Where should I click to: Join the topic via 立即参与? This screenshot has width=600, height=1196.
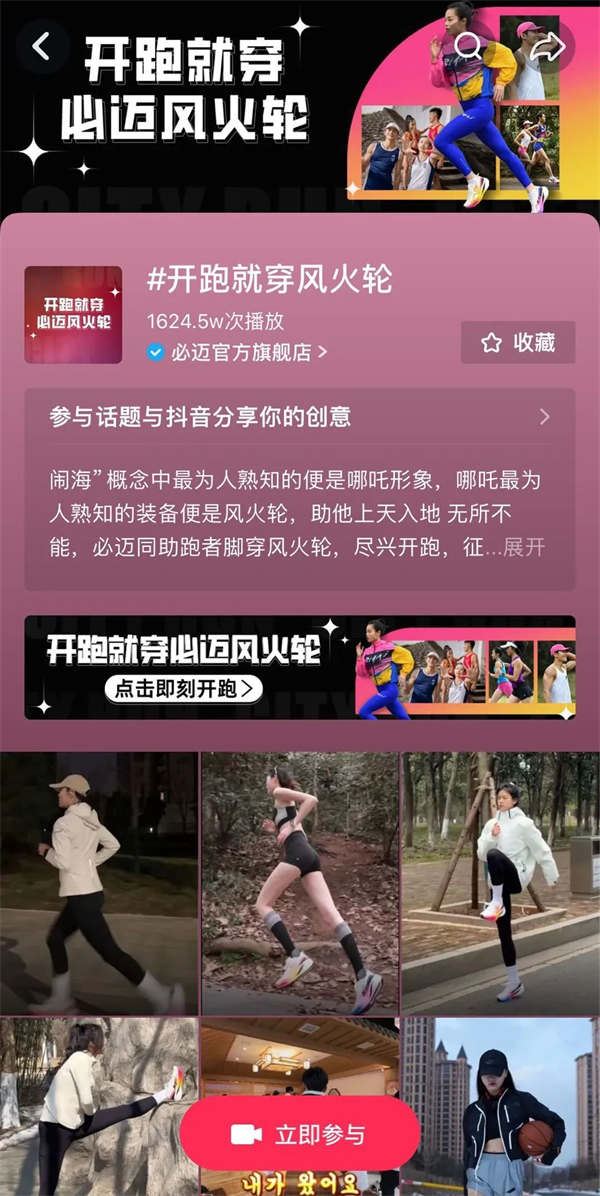point(300,1134)
